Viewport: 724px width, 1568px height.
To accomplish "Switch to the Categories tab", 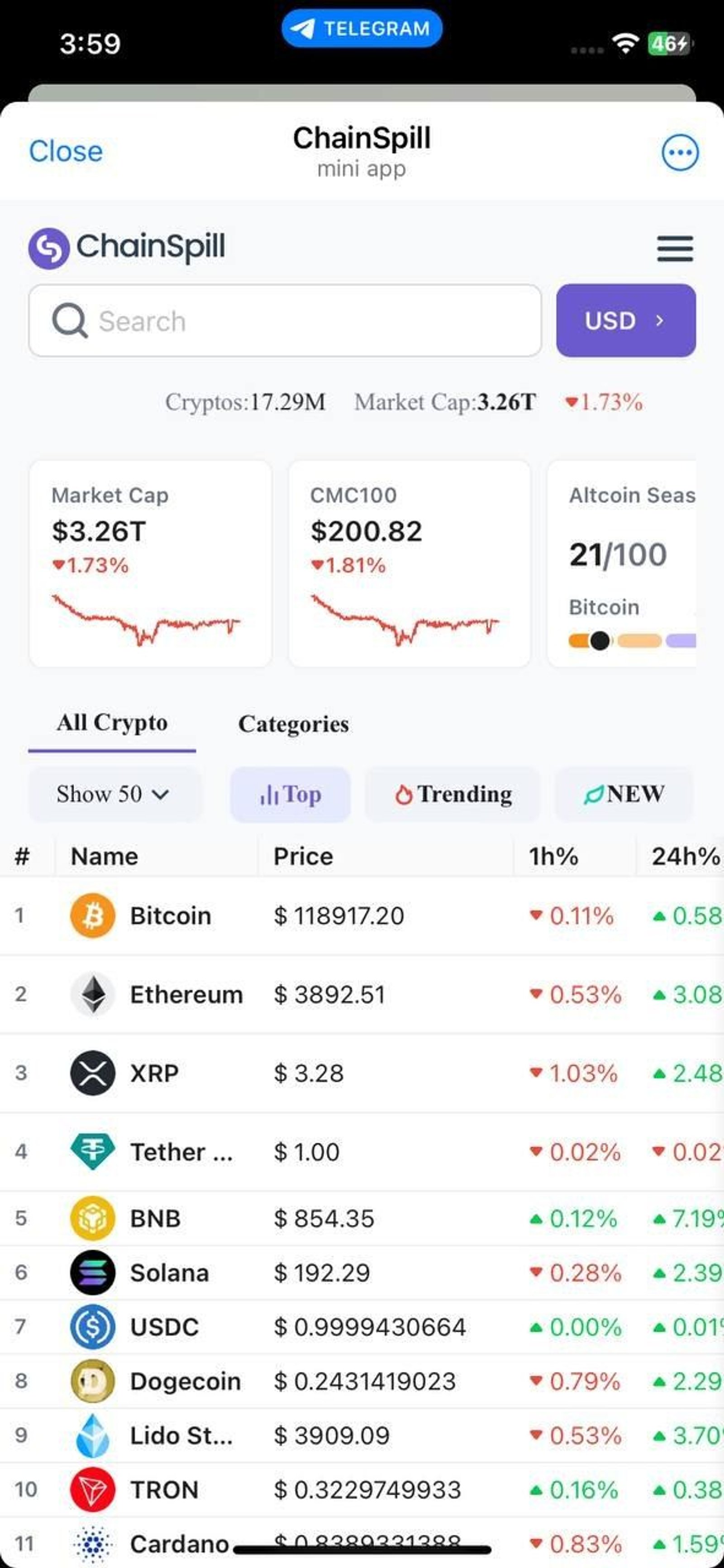I will pos(294,724).
